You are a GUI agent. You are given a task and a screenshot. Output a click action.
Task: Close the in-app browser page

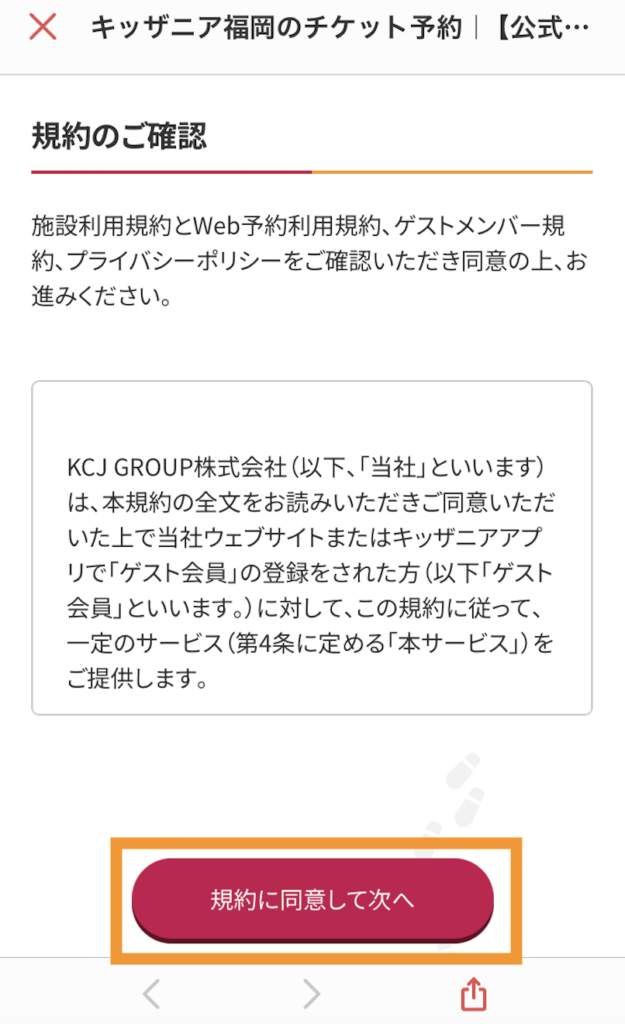(x=43, y=27)
